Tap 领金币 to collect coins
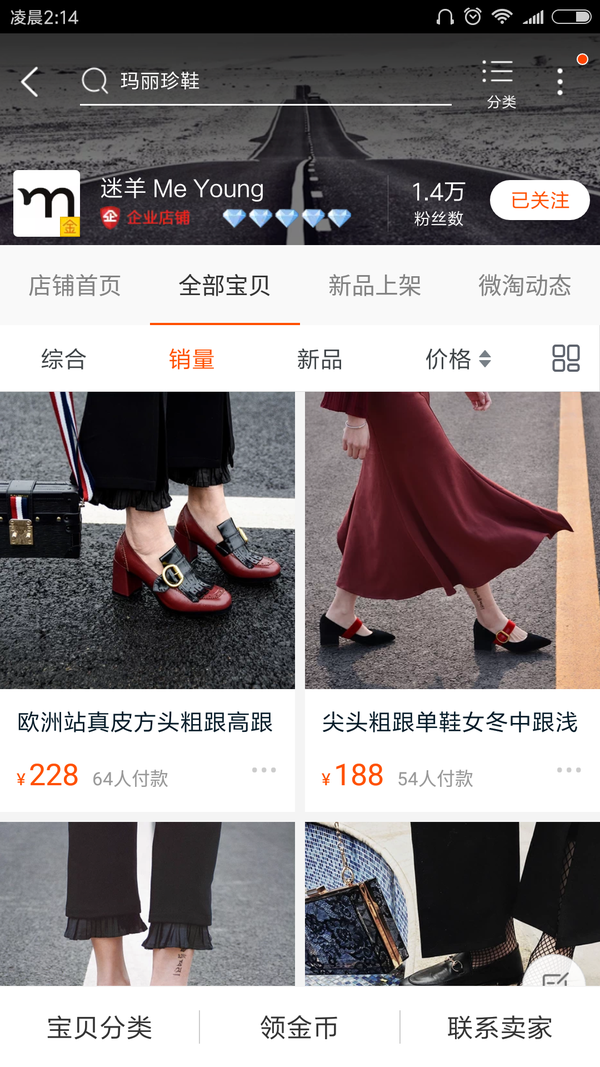 299,1027
